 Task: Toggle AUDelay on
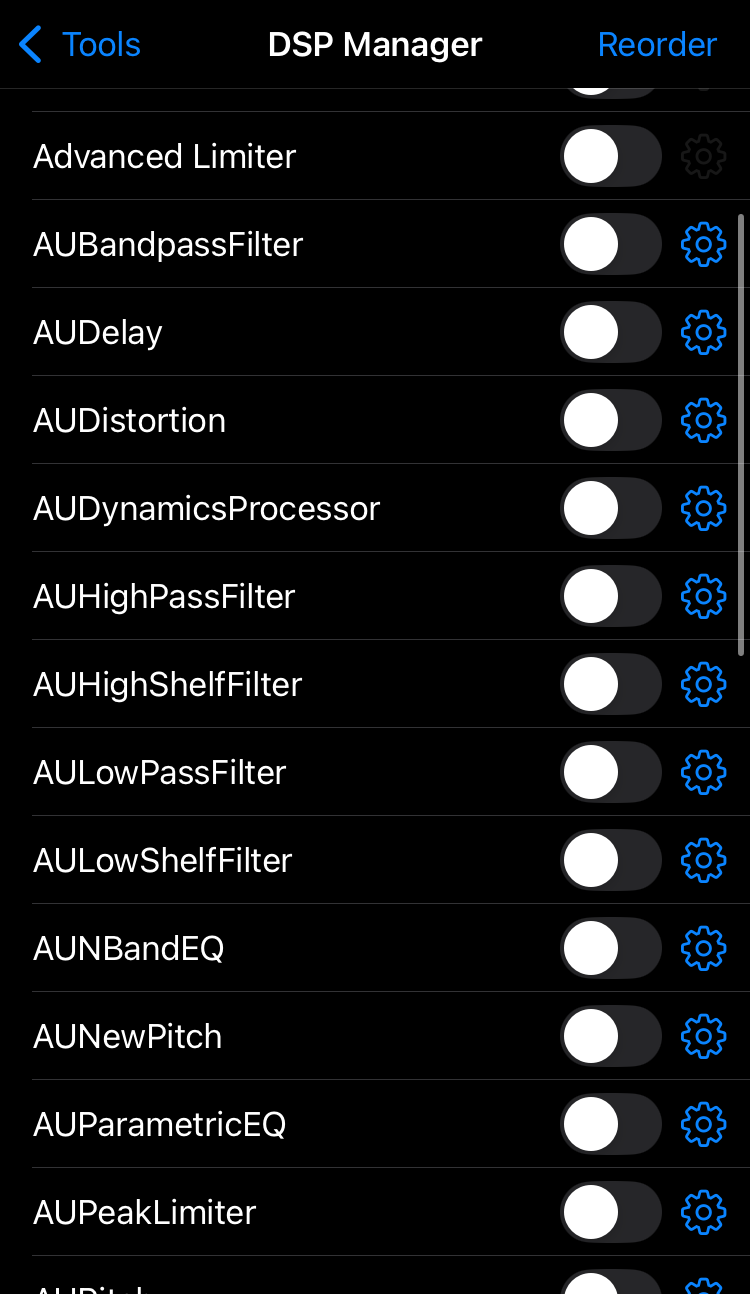point(611,332)
